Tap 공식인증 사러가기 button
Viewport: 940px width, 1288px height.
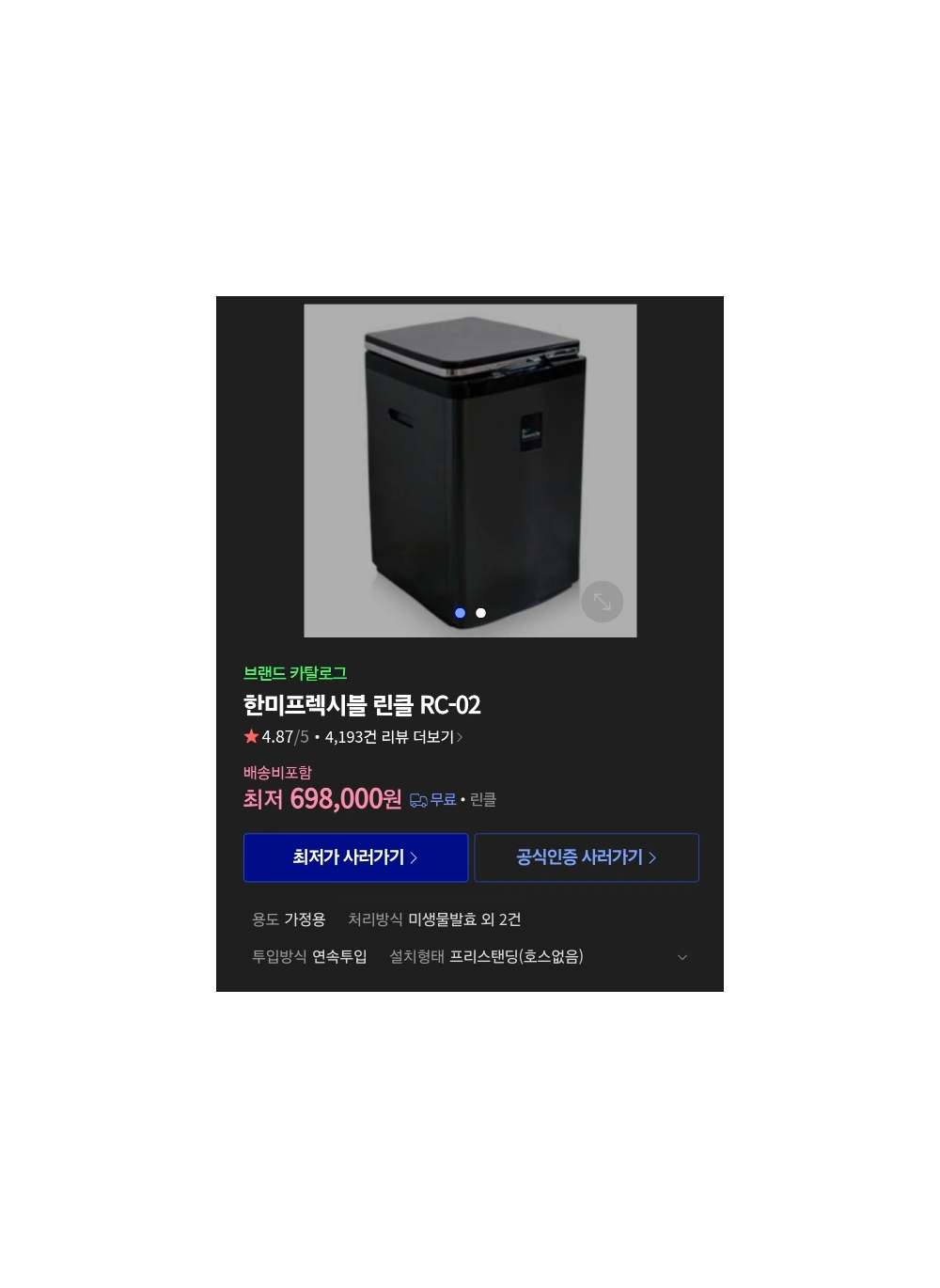[587, 857]
